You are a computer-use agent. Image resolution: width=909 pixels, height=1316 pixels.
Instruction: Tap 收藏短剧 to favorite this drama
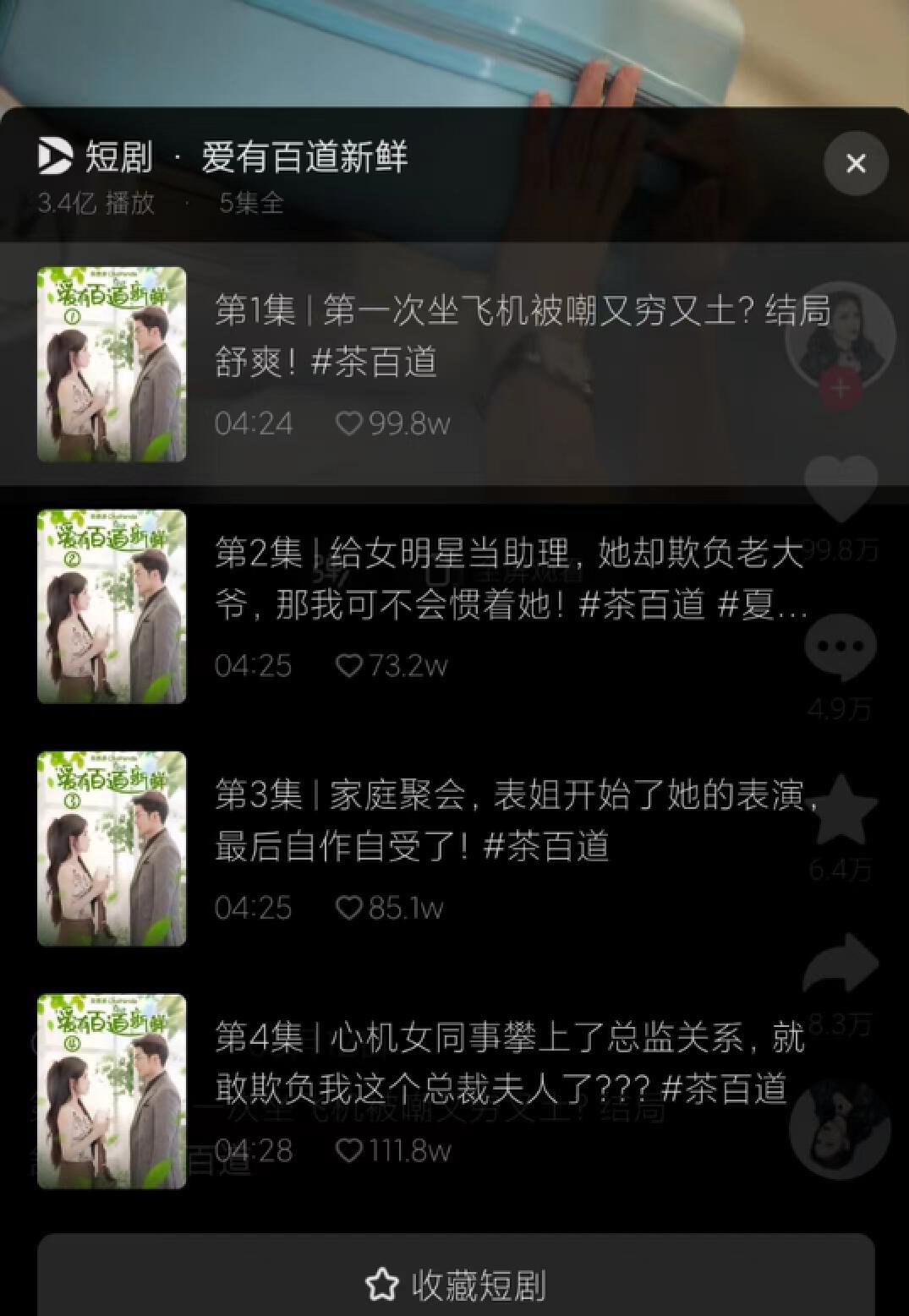point(455,1284)
